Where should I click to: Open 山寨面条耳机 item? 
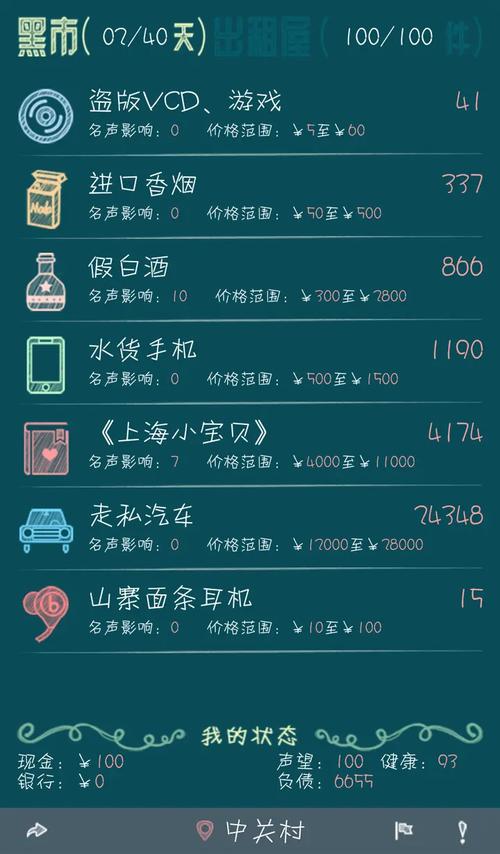pyautogui.click(x=250, y=611)
